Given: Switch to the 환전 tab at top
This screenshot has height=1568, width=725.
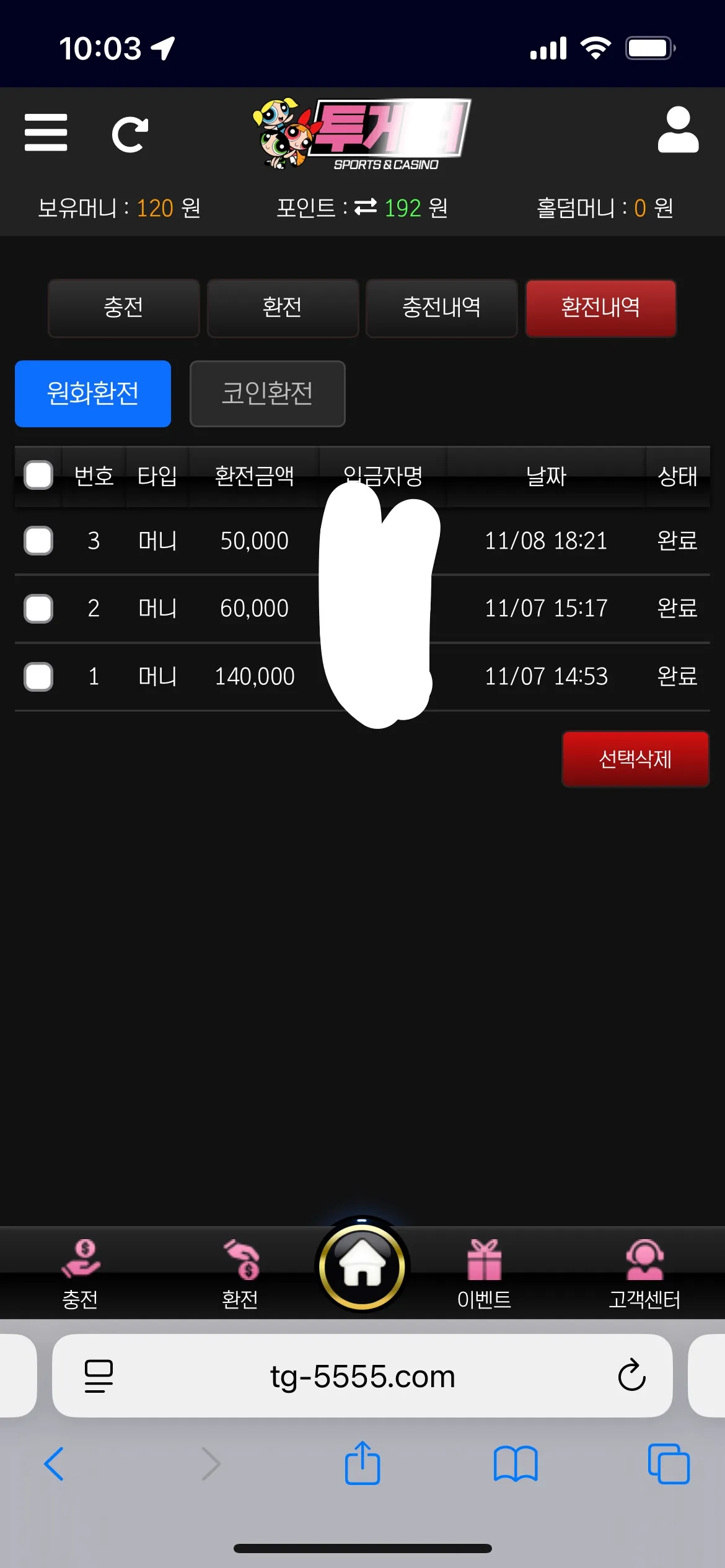Looking at the screenshot, I should [x=283, y=308].
